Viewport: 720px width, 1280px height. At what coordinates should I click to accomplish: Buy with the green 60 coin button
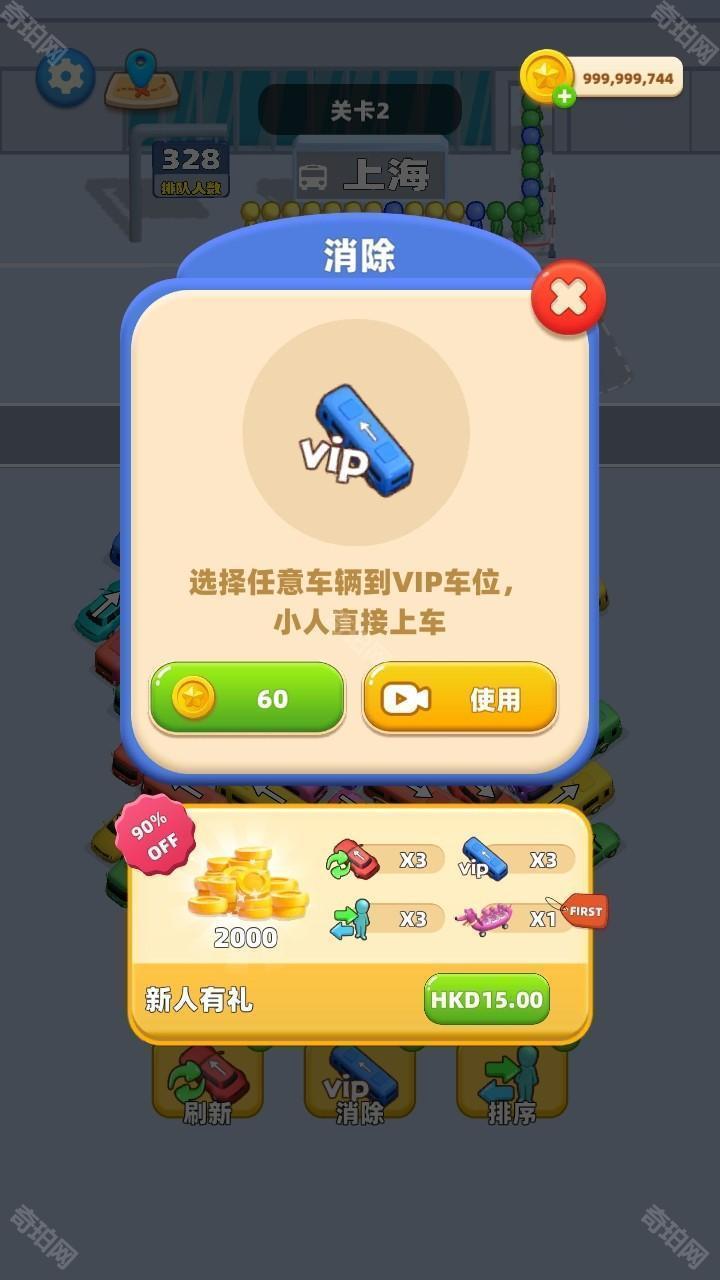246,698
